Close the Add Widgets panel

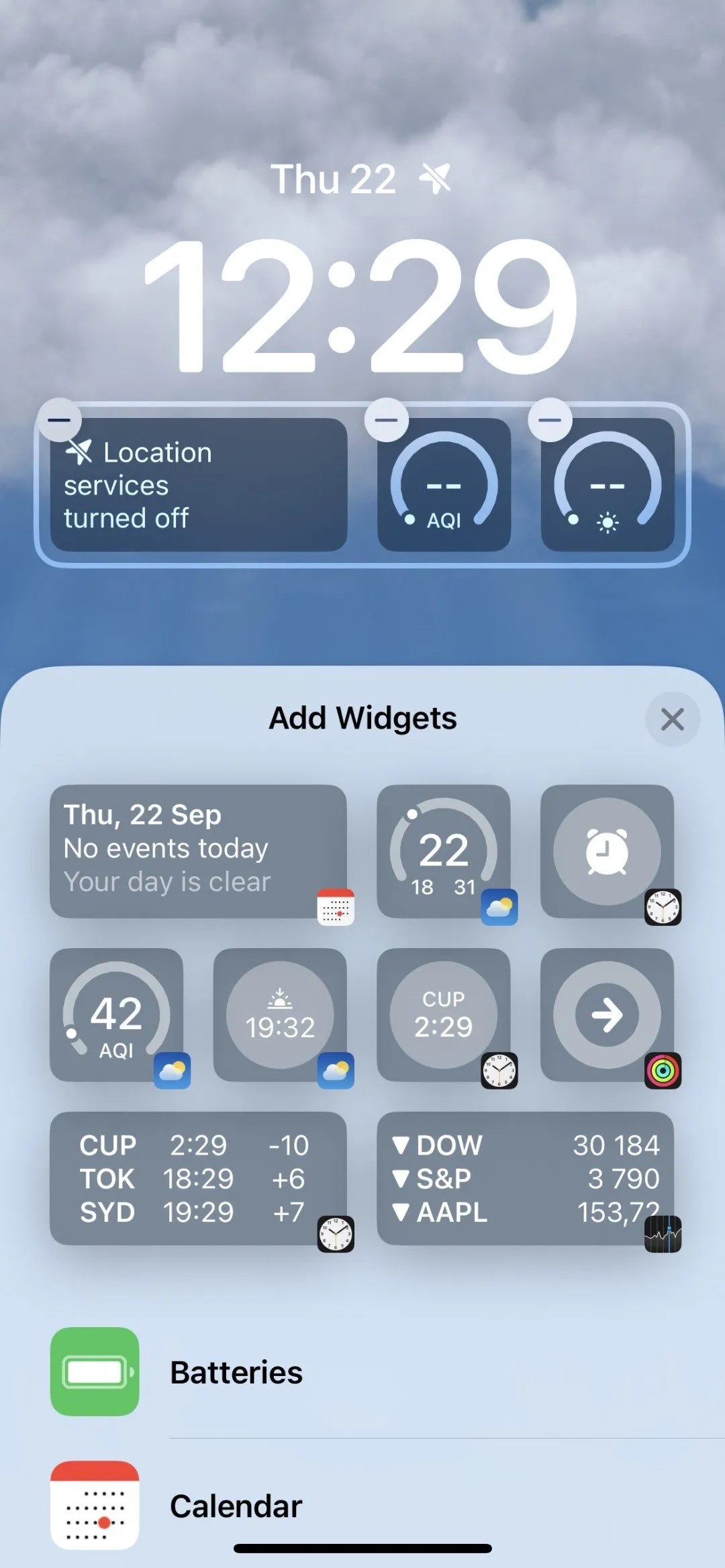pos(672,719)
